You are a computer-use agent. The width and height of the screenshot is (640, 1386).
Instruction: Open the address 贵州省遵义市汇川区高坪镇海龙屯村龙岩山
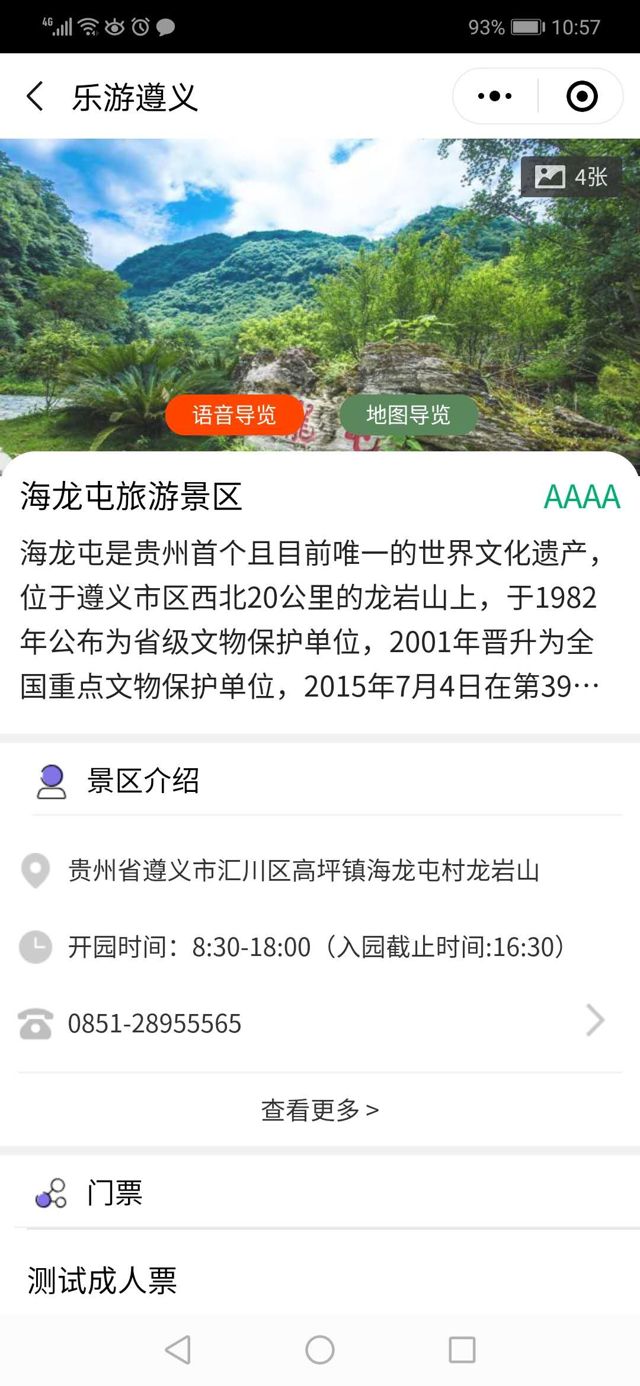tap(303, 870)
